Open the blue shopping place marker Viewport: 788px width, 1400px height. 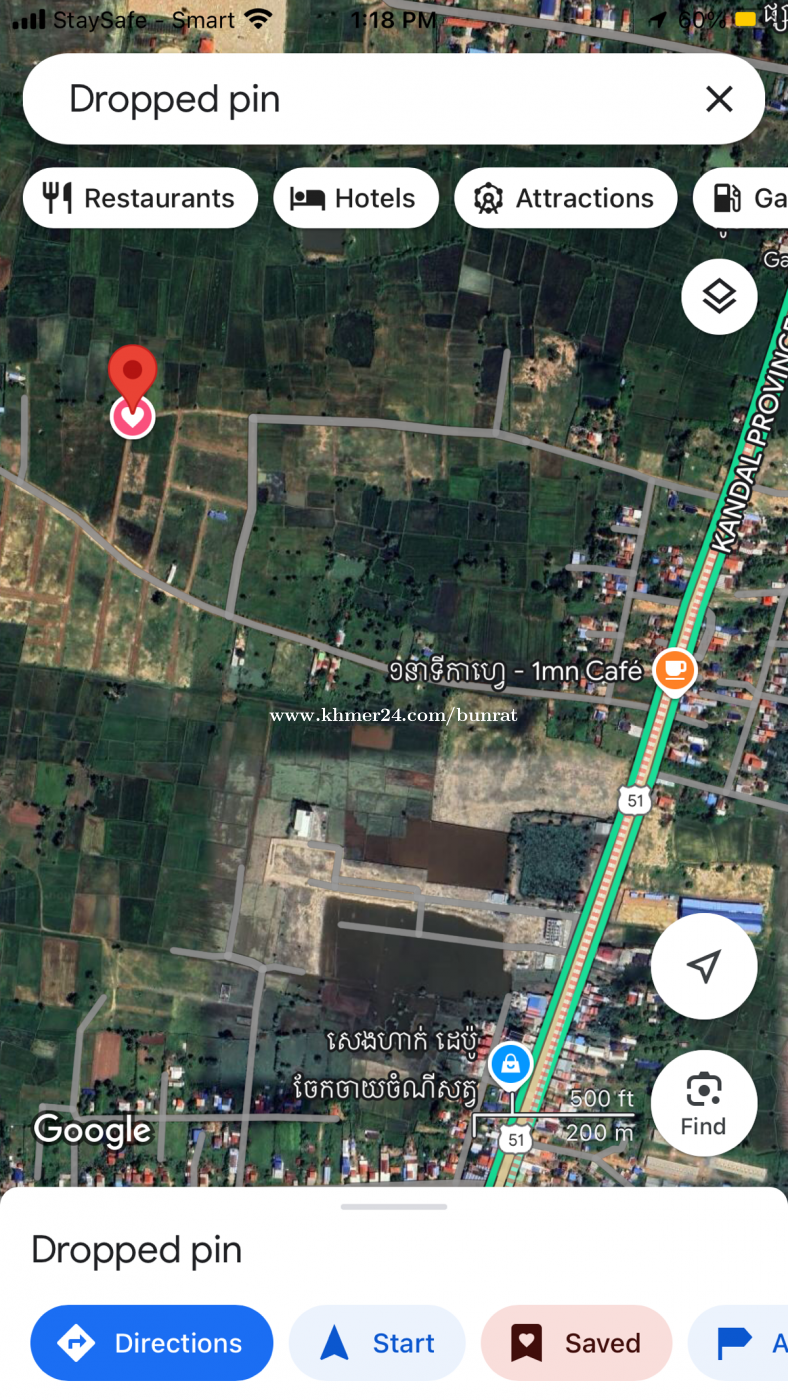pos(510,1066)
